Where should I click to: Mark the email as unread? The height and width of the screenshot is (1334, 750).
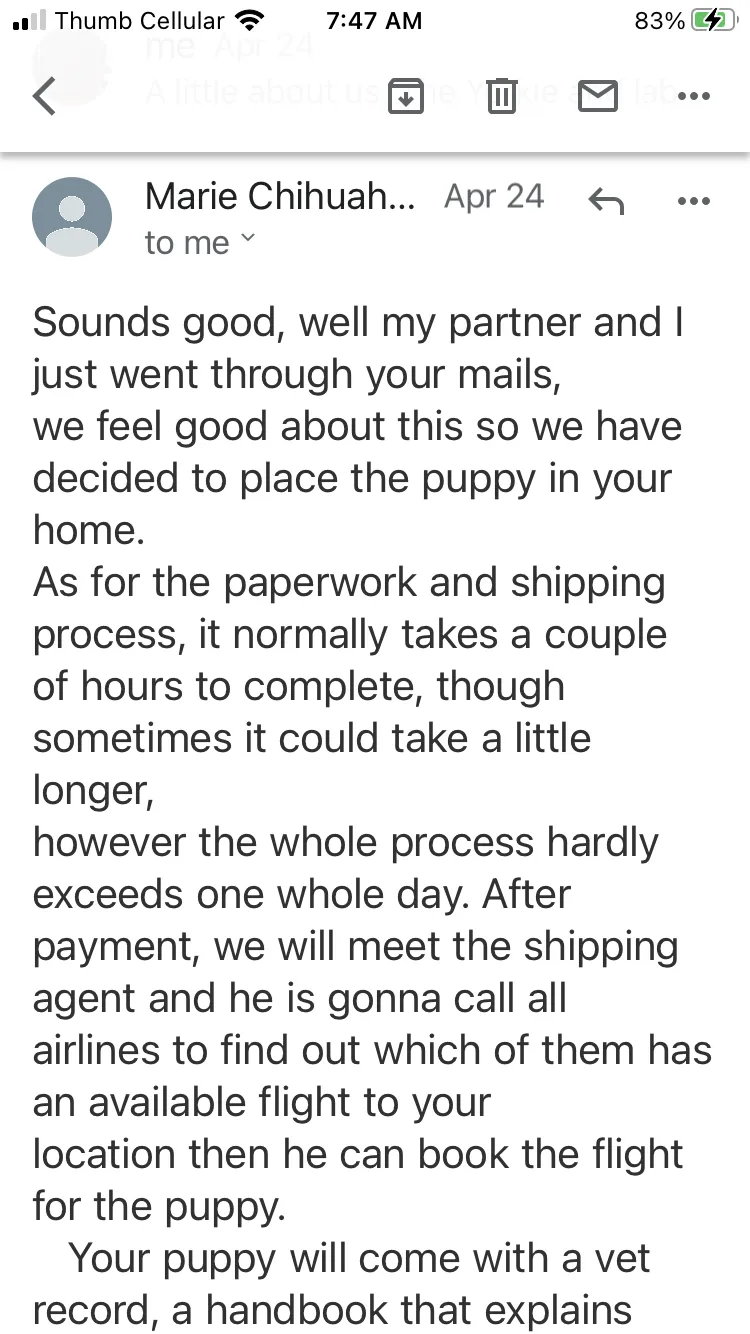(x=598, y=96)
